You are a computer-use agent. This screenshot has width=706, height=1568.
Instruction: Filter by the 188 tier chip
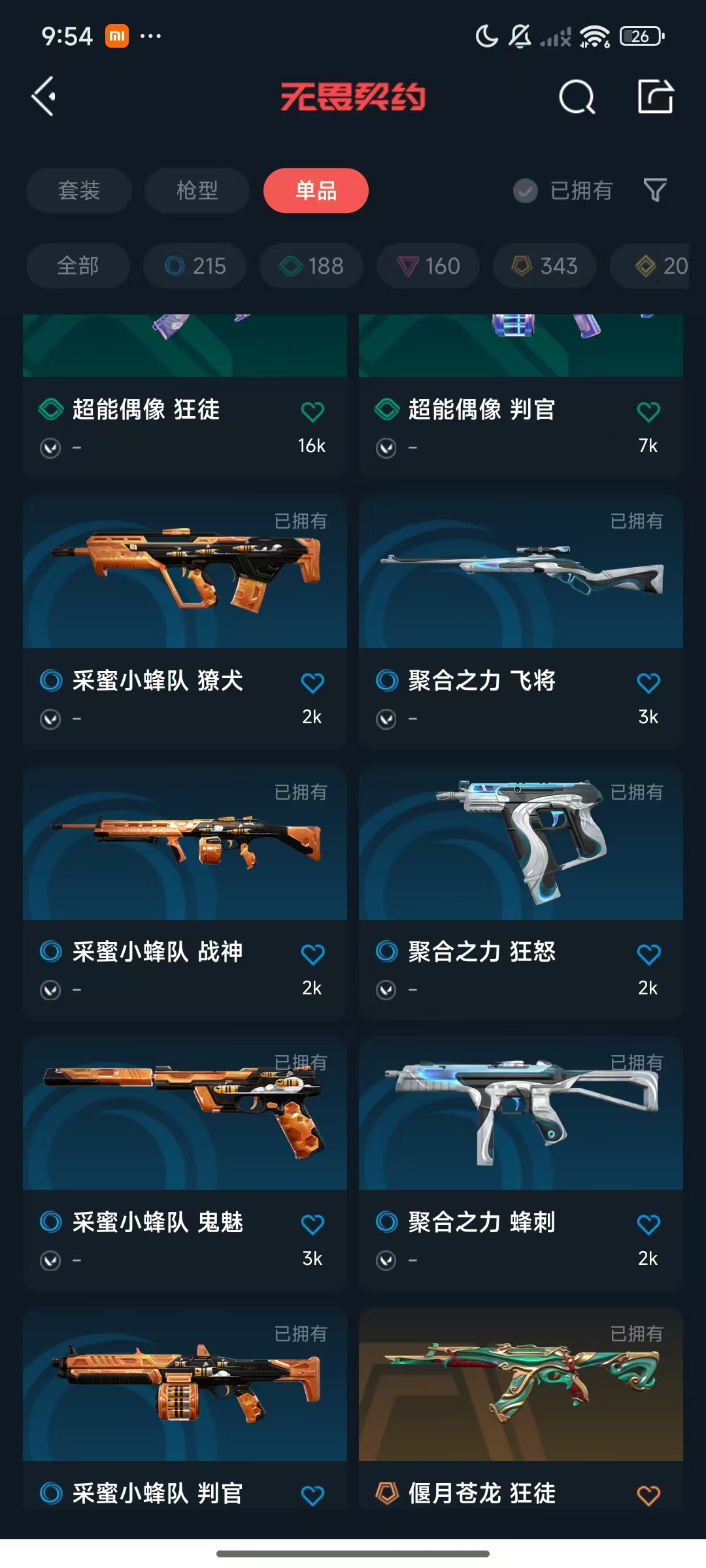[311, 266]
